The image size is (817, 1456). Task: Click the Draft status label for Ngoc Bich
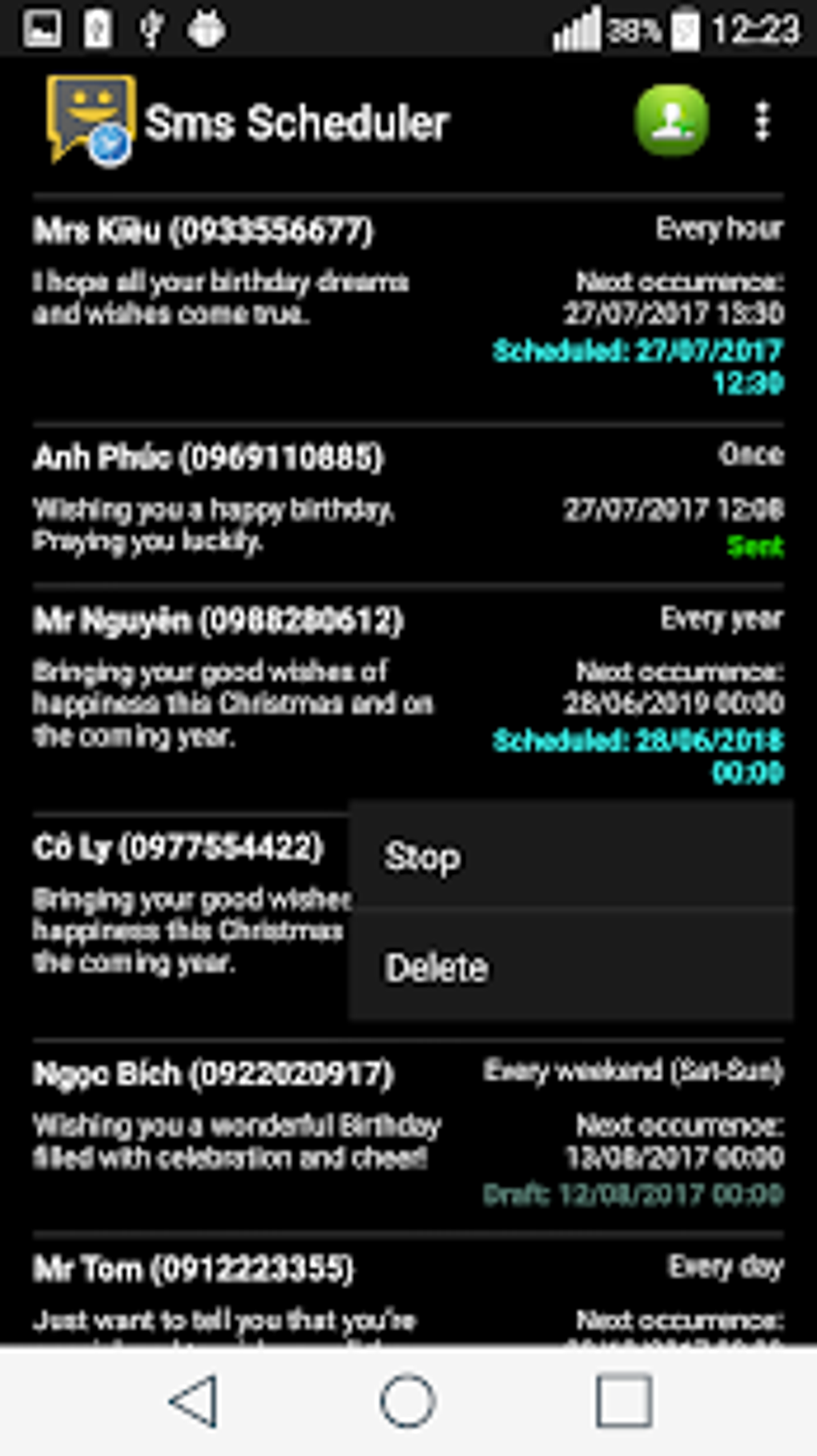[x=632, y=1192]
